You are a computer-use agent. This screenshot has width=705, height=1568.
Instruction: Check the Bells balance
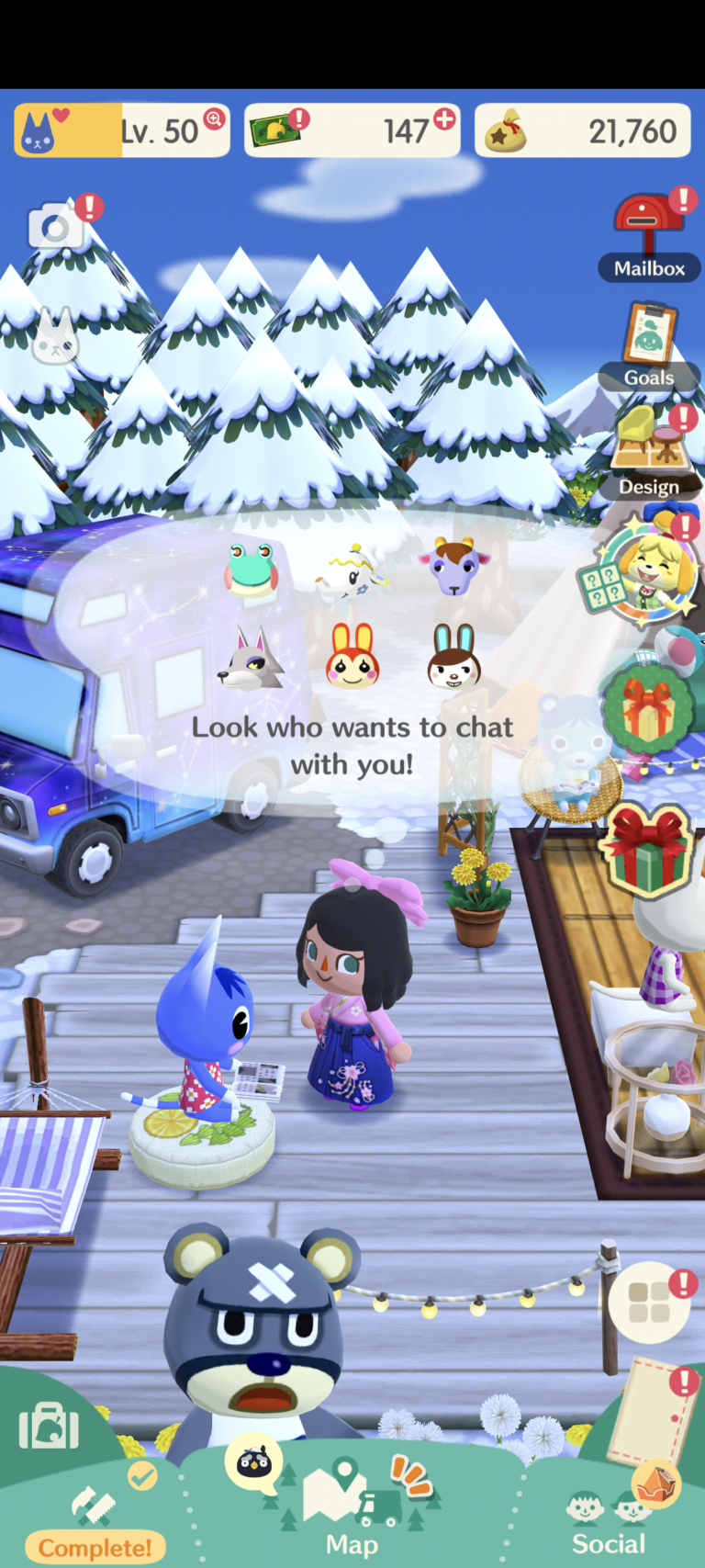582,130
